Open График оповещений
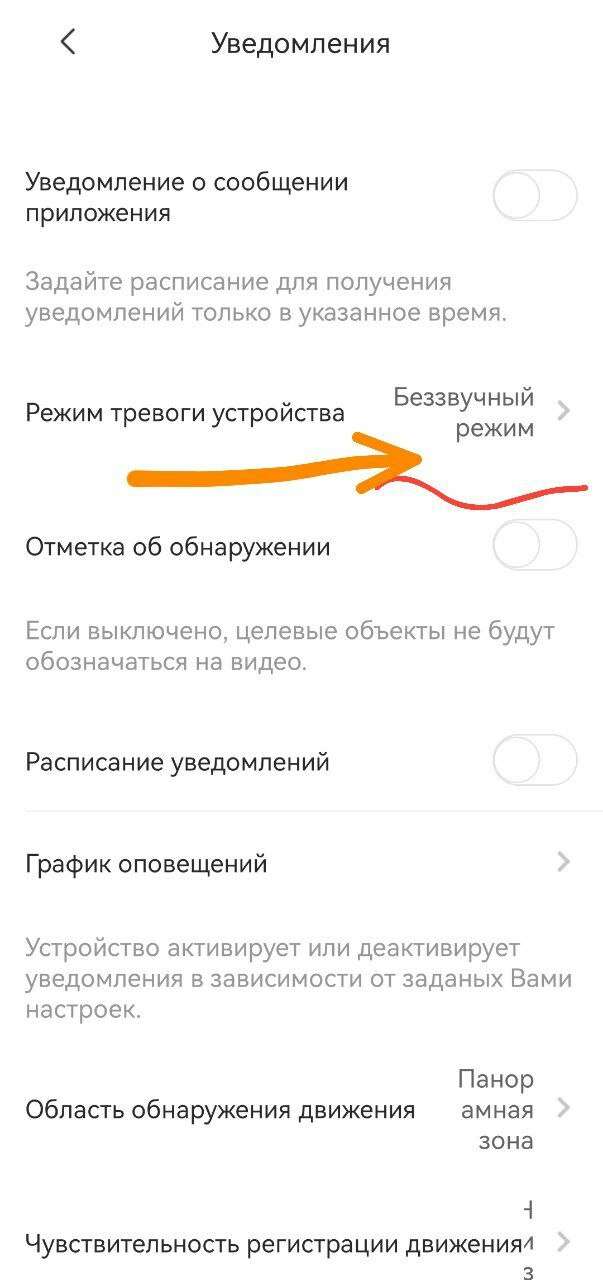The height and width of the screenshot is (1280, 603). 301,862
